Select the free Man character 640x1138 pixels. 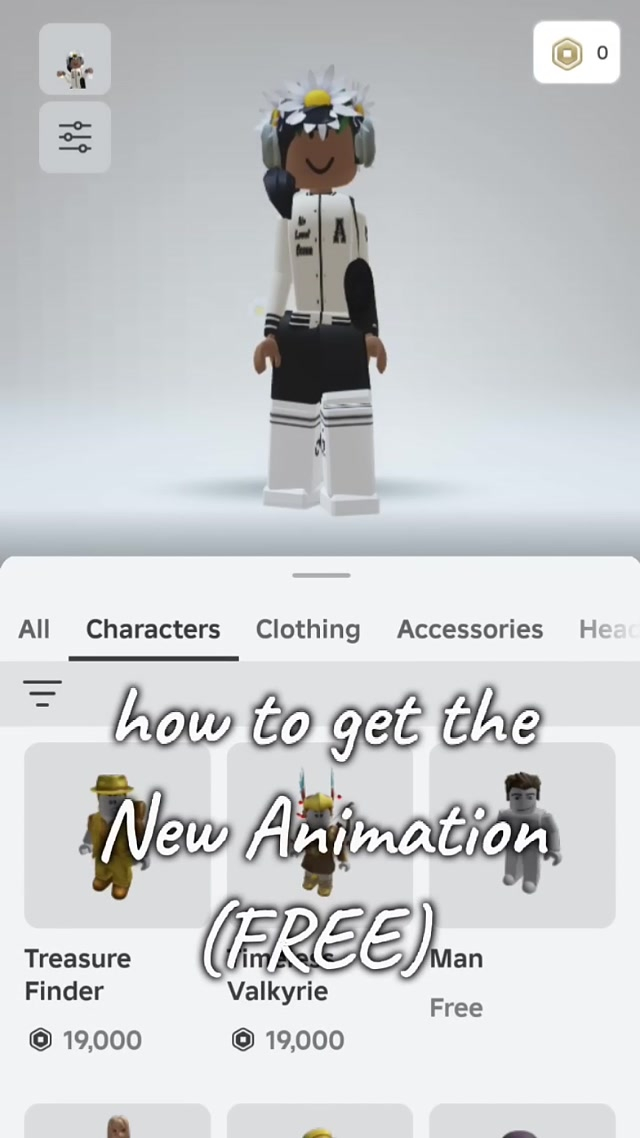(x=522, y=836)
